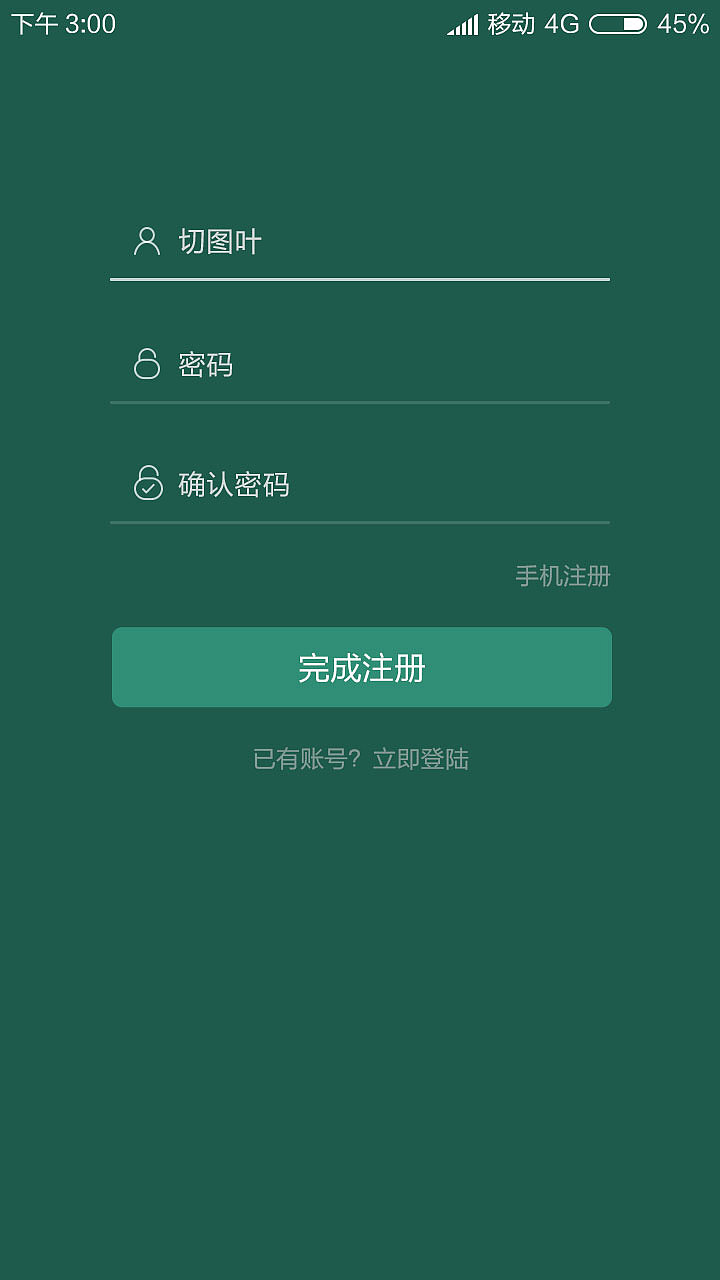Select the lock icon next to password

point(147,364)
